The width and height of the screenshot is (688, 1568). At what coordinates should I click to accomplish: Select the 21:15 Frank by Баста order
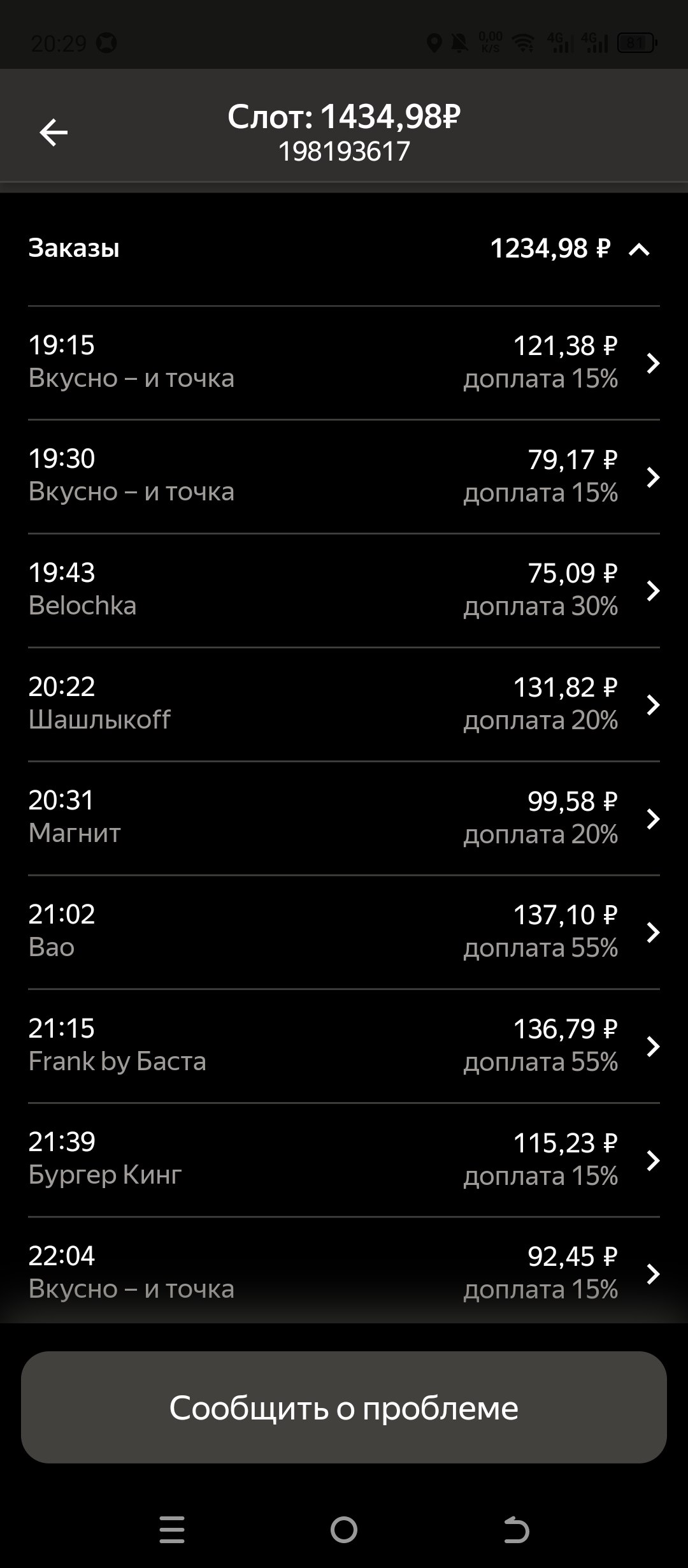click(x=344, y=1046)
